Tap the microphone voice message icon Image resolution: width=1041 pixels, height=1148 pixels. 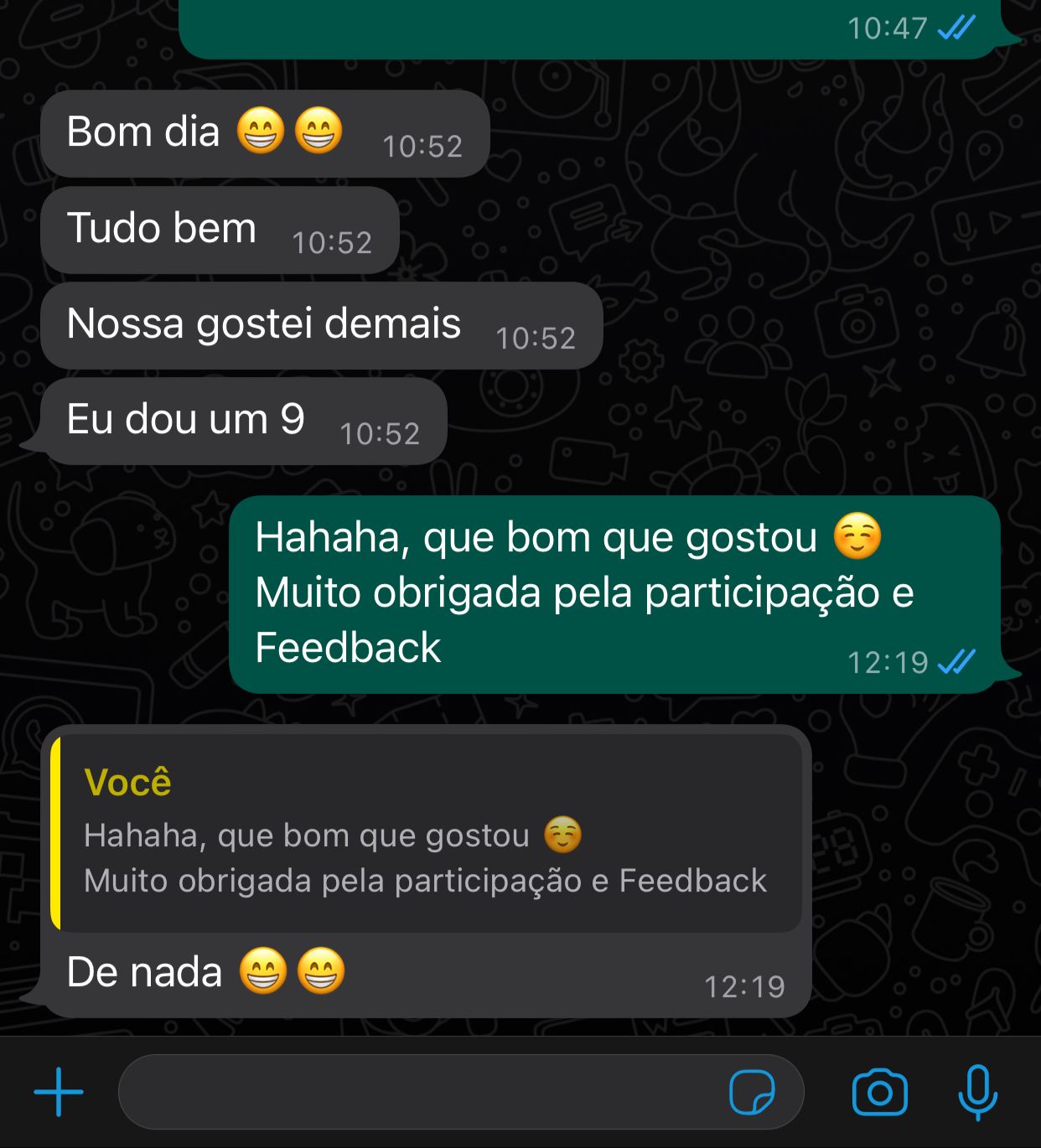[977, 1092]
